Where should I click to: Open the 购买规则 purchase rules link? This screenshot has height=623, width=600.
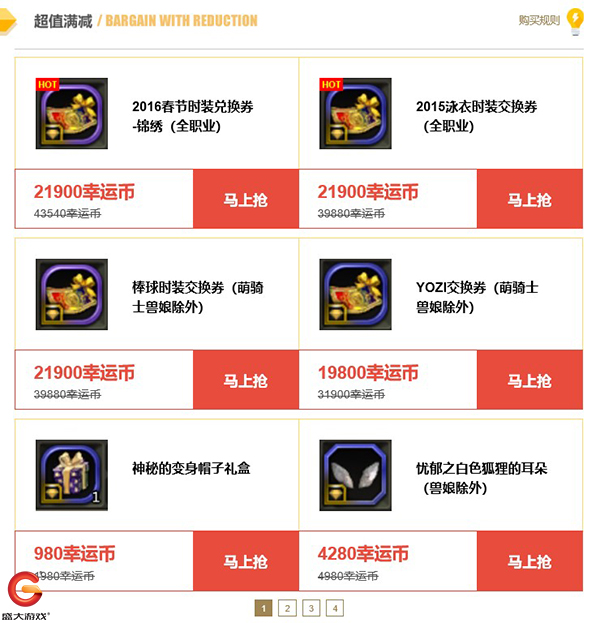540,20
